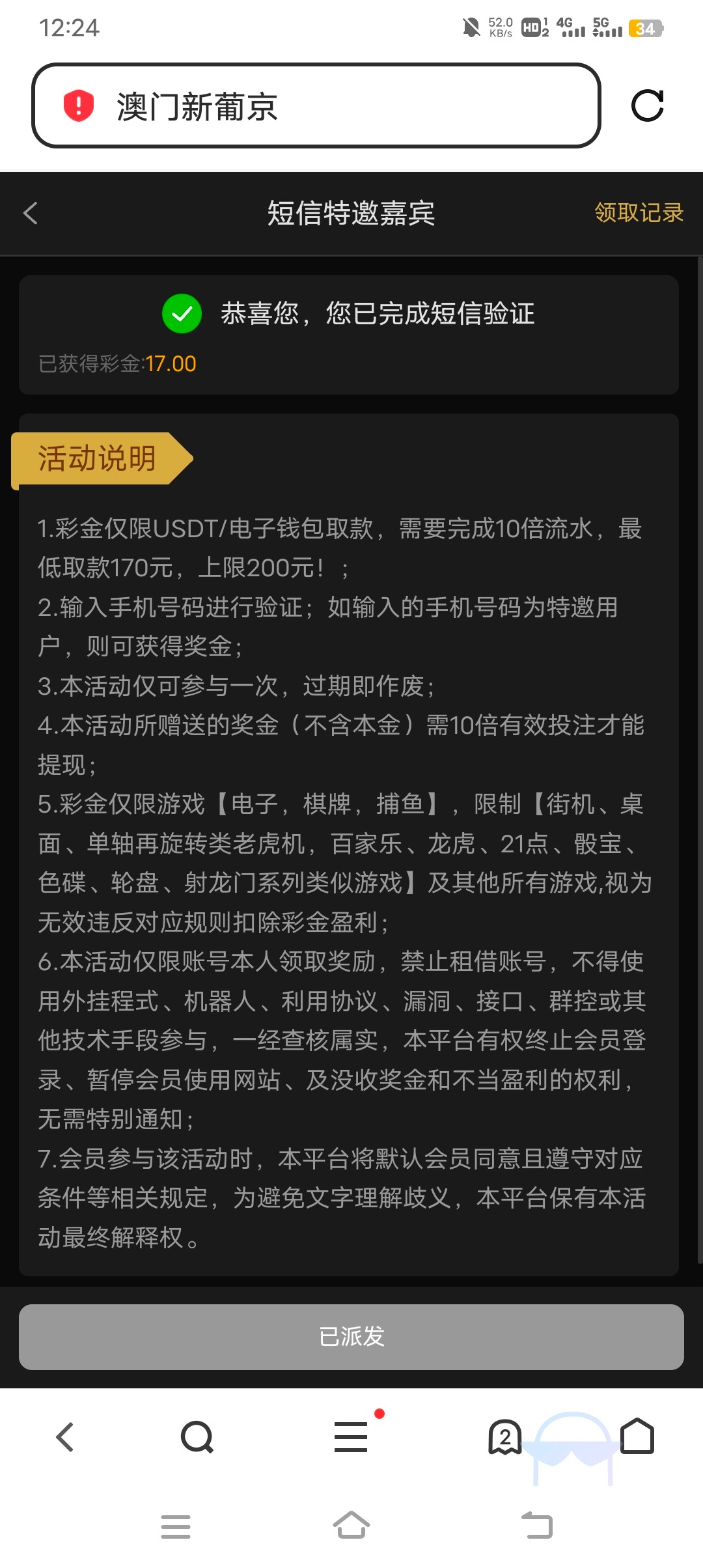This screenshot has width=703, height=1568.
Task: Tap the 已派发 button
Action: click(351, 1337)
